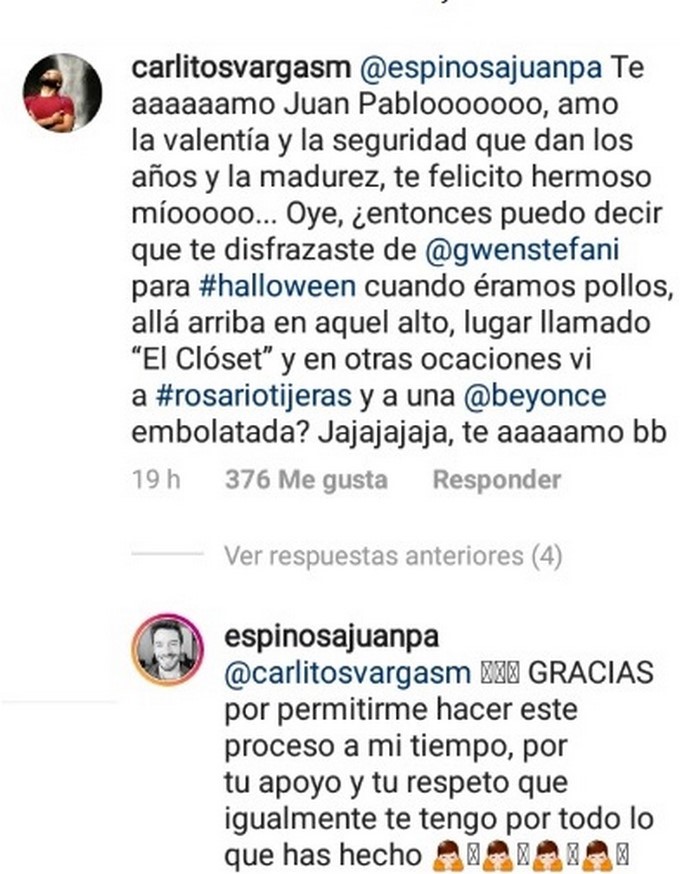Open carlitosvargasm's profile picture

pos(62,93)
